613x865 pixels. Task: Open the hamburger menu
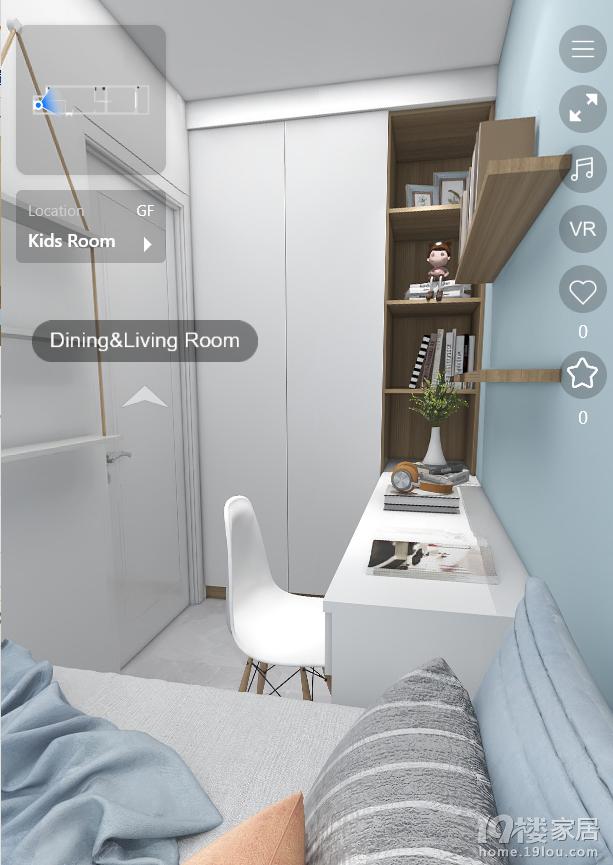click(x=582, y=48)
